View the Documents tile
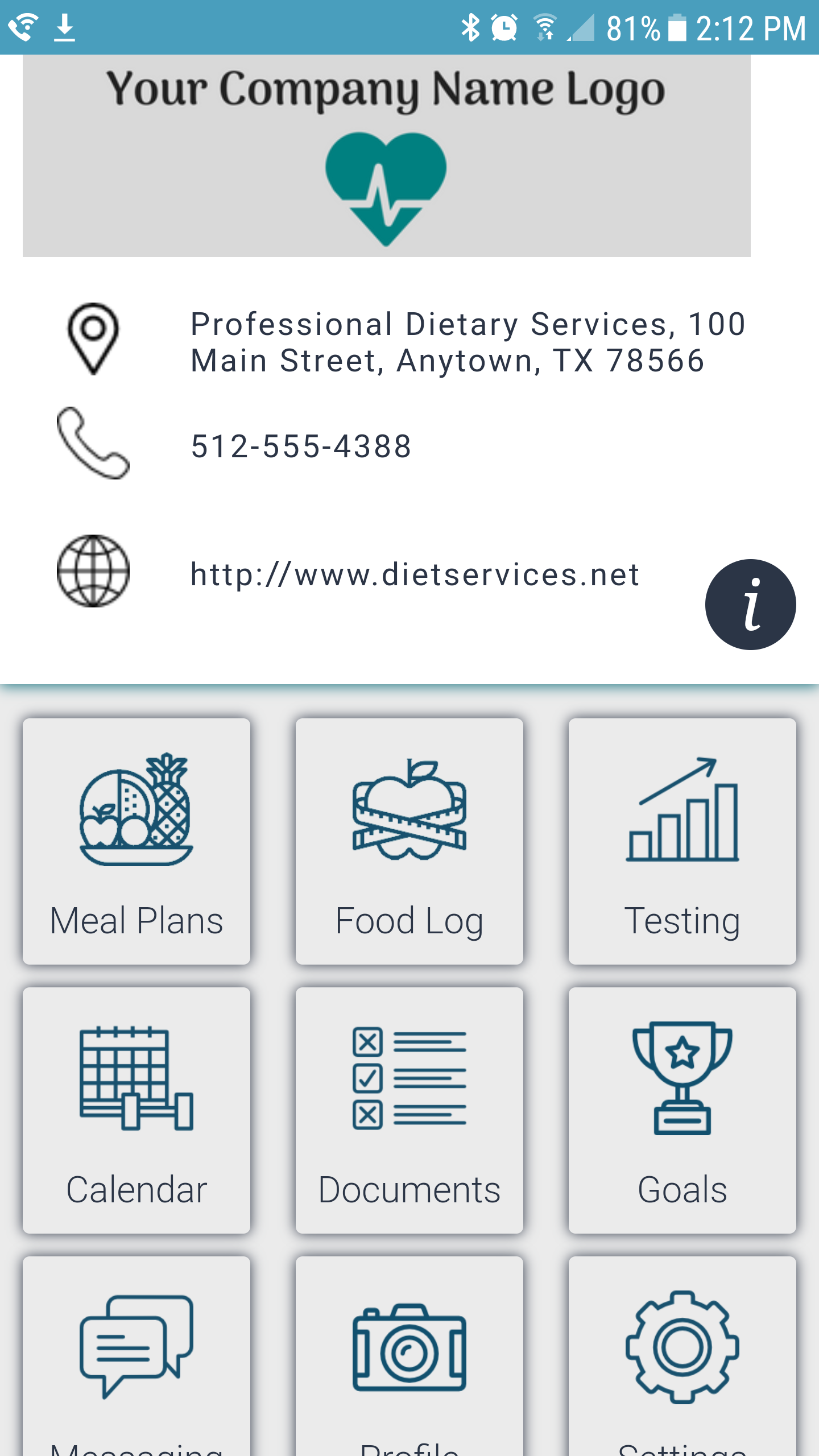 click(x=409, y=1110)
